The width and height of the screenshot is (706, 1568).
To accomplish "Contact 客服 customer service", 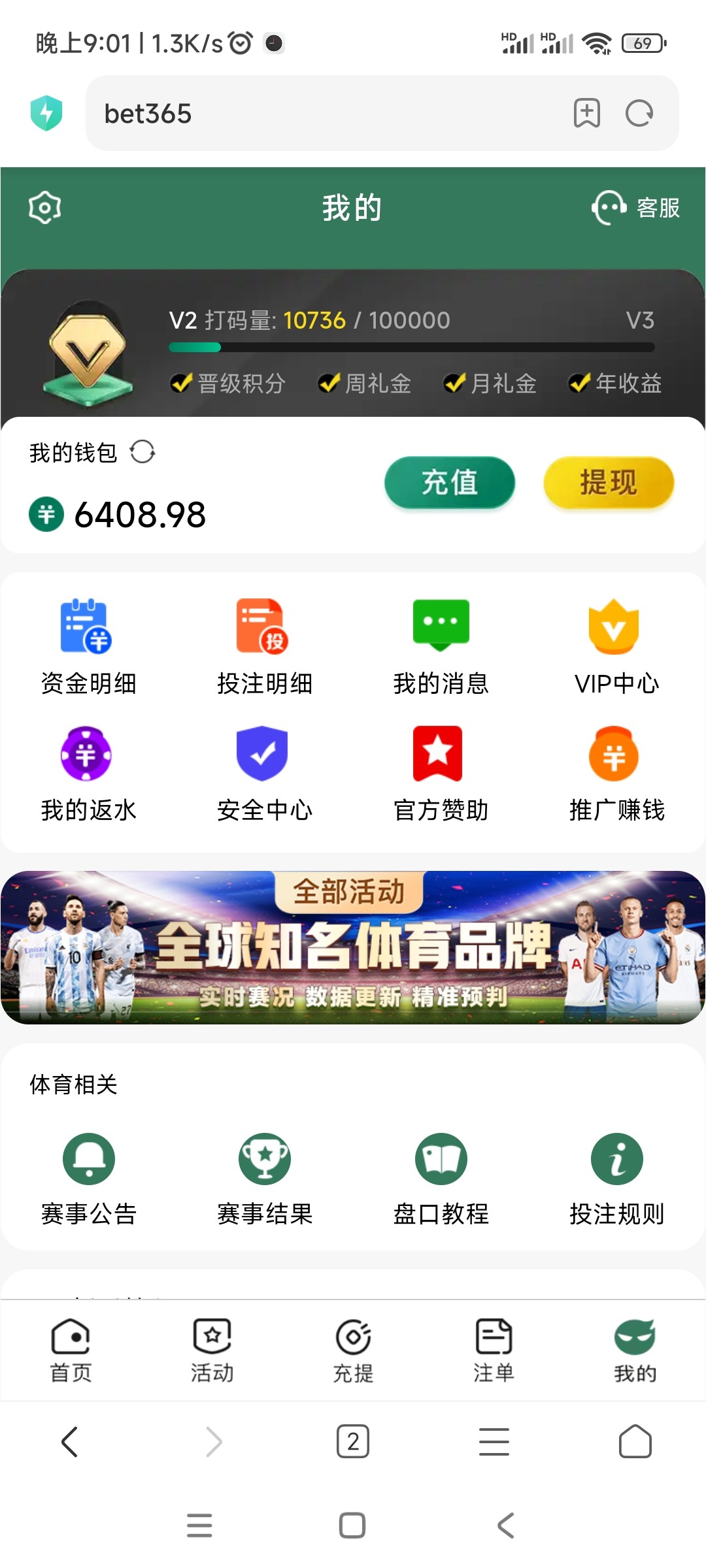I will pyautogui.click(x=635, y=208).
